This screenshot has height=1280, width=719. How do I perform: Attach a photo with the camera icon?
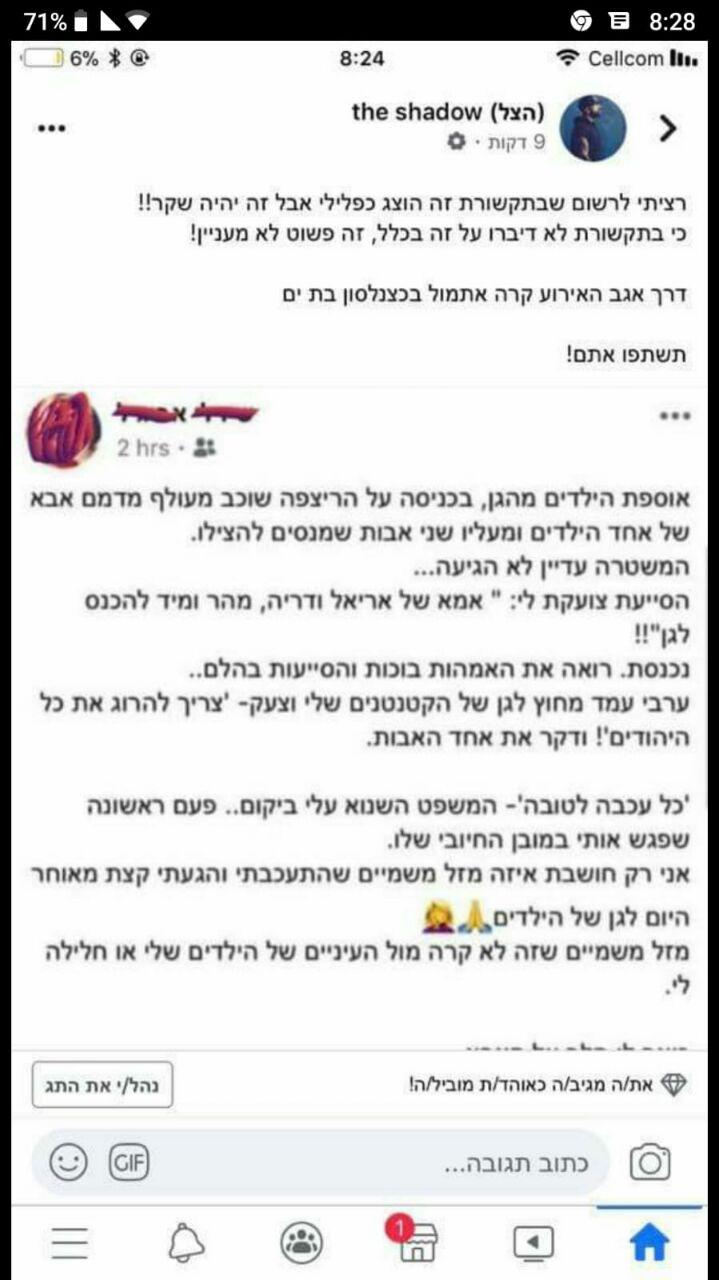[650, 1163]
